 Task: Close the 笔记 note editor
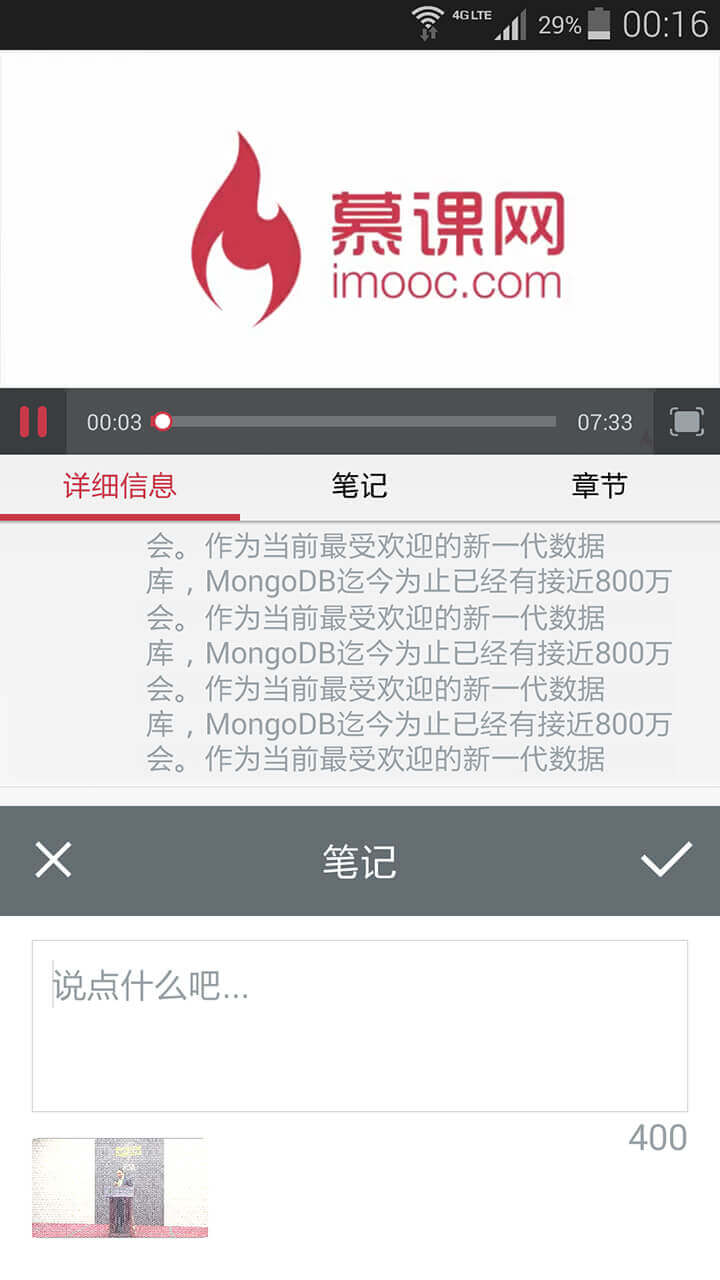53,860
